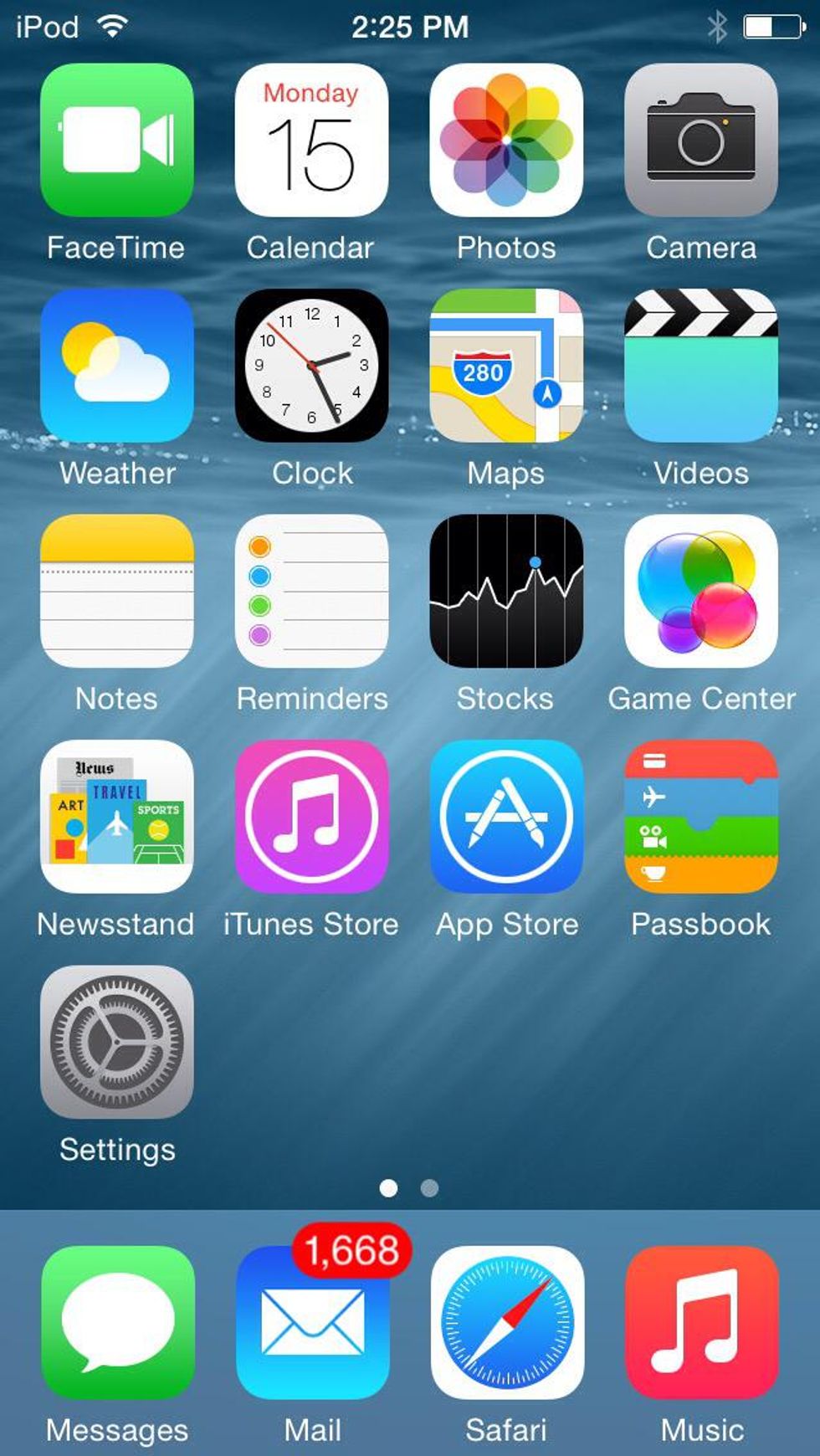Launch the Reminders app
Screen dimensions: 820x1456
pyautogui.click(x=311, y=591)
